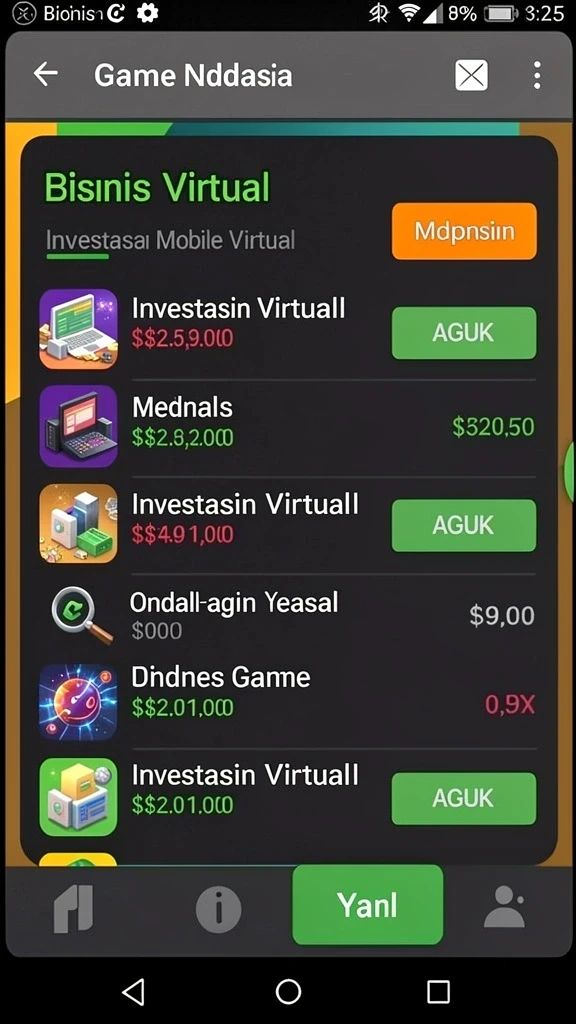This screenshot has height=1024, width=576.
Task: Open the mail envelope icon
Action: (x=471, y=76)
